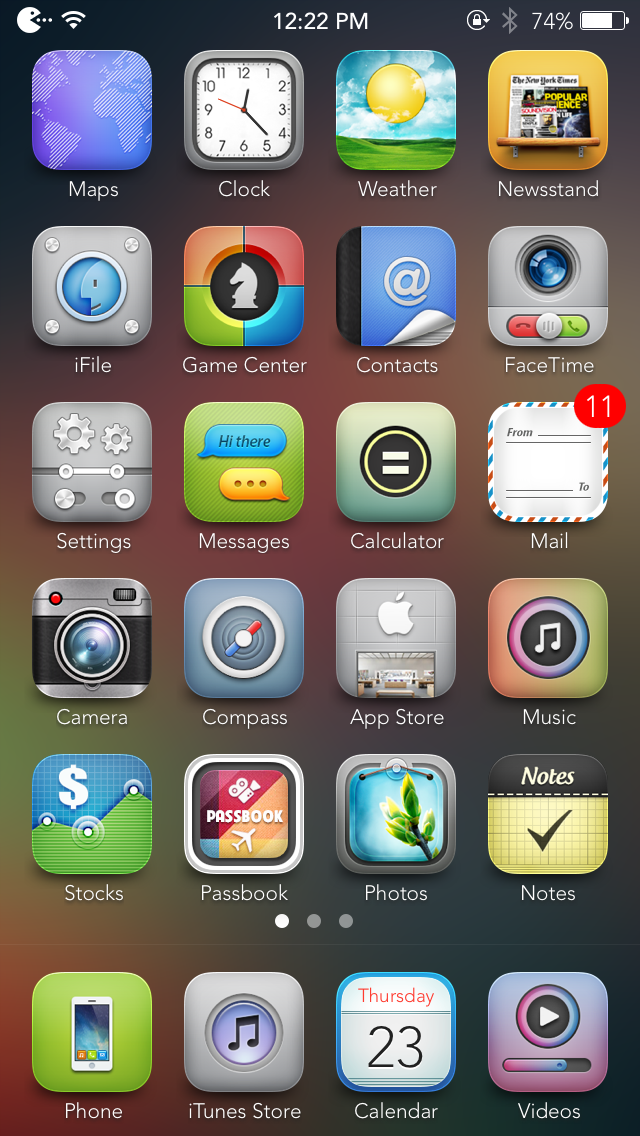Open the Compass app
Viewport: 640px width, 1136px height.
pos(244,638)
